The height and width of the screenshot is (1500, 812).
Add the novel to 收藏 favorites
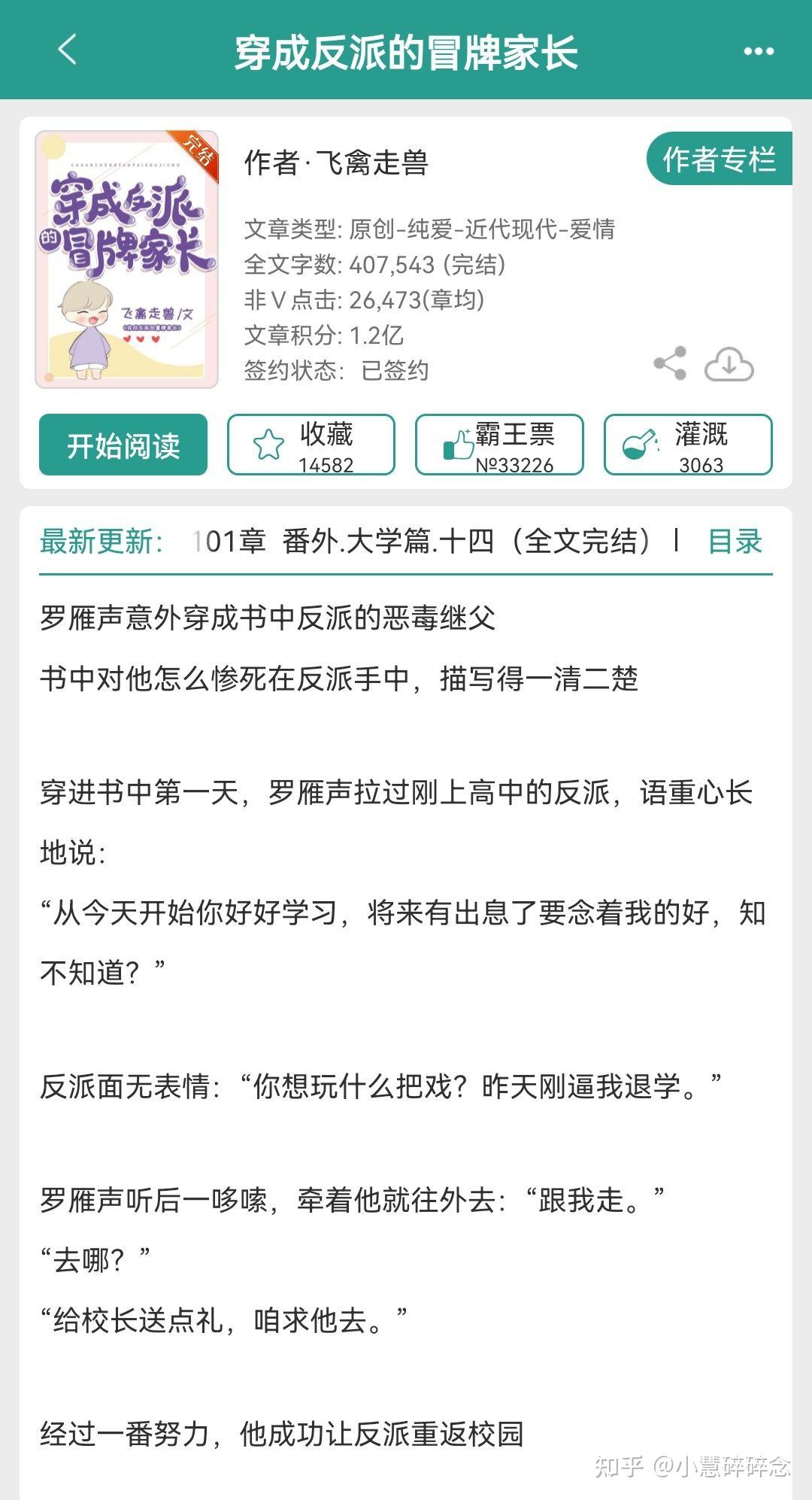[311, 445]
